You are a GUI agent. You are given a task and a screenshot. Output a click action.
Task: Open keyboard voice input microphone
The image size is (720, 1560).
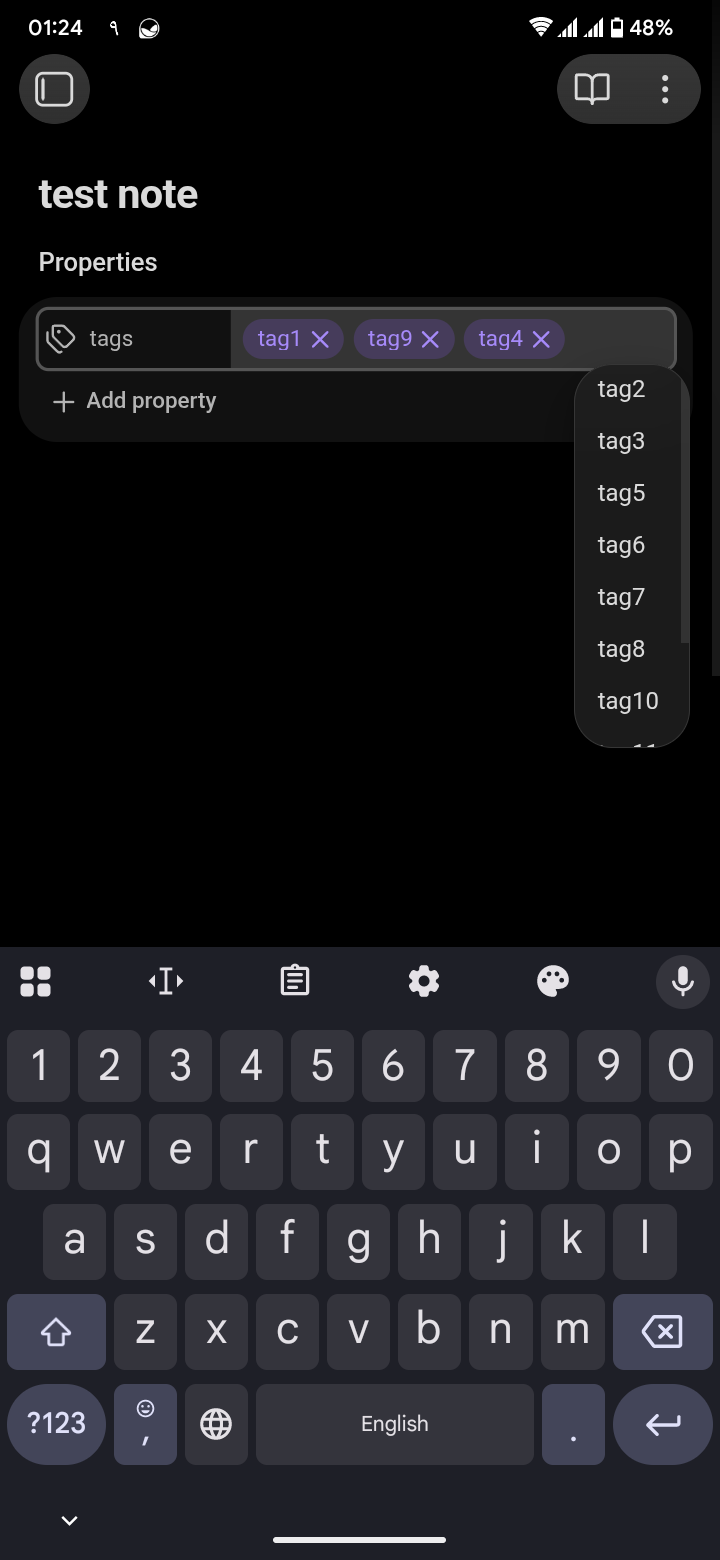(683, 981)
